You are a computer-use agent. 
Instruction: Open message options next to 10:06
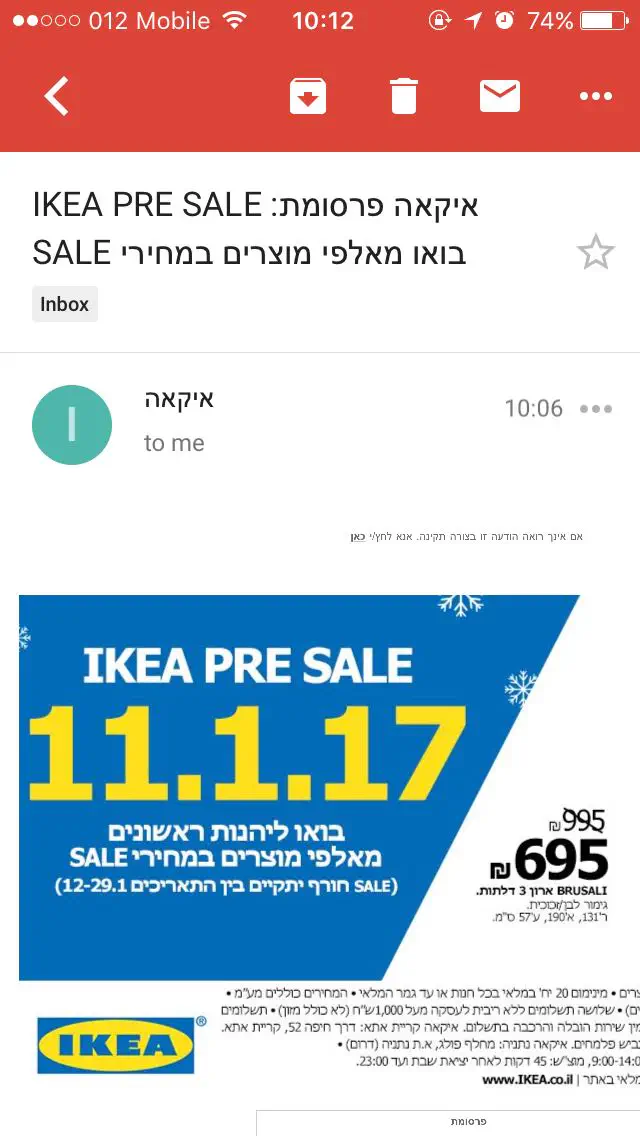coord(596,408)
